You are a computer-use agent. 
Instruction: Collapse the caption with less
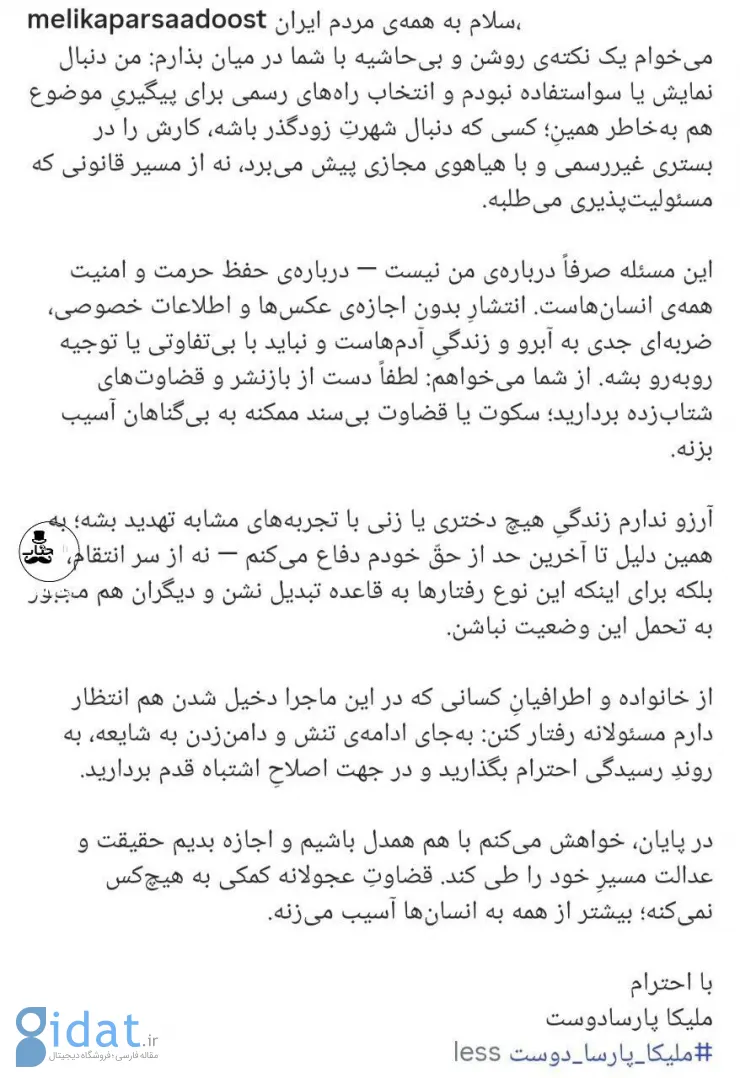pos(476,1052)
